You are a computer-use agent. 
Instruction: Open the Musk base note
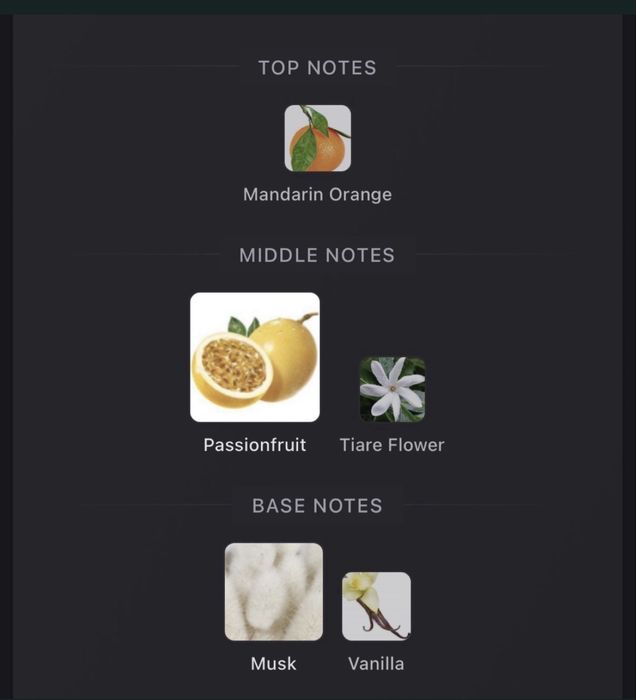point(273,592)
